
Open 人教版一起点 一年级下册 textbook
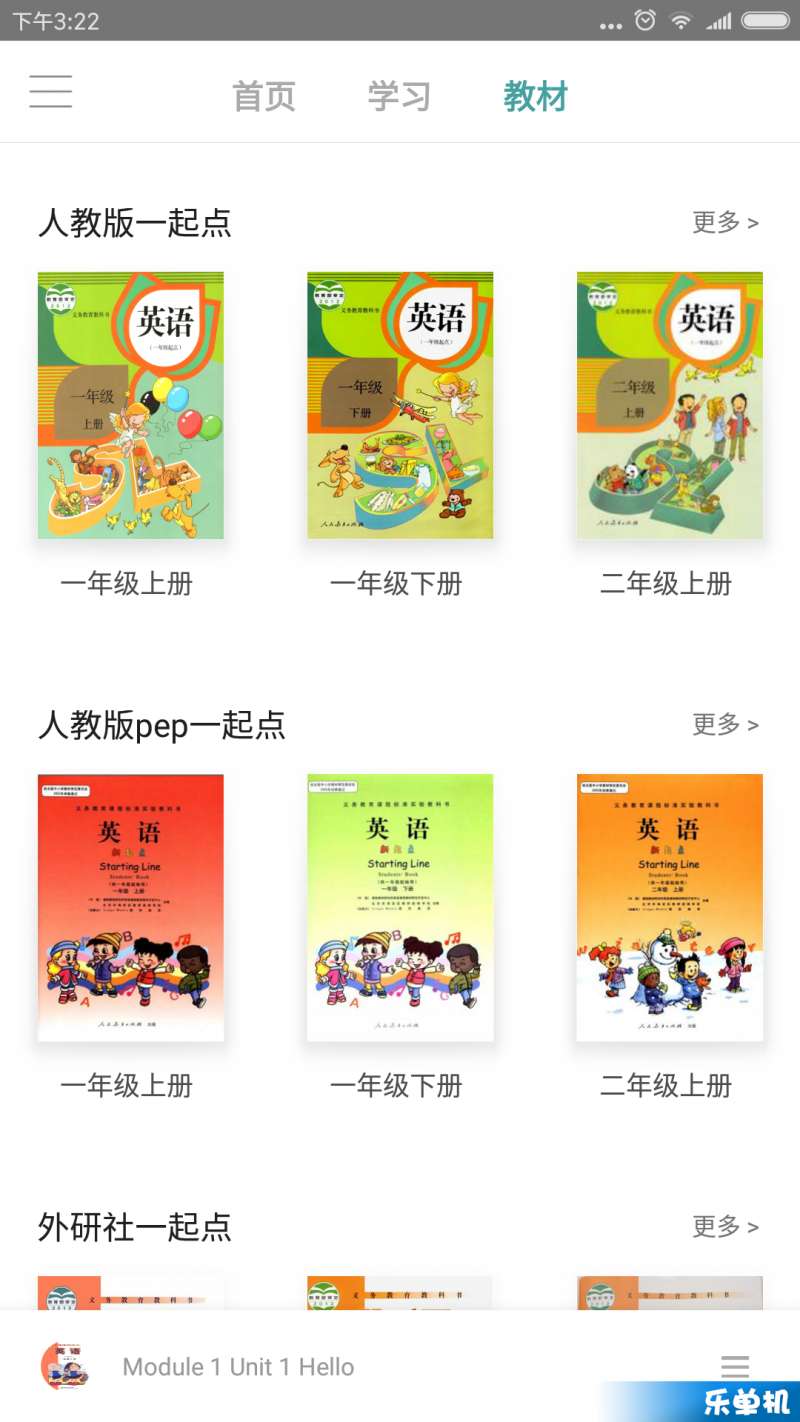[x=400, y=406]
